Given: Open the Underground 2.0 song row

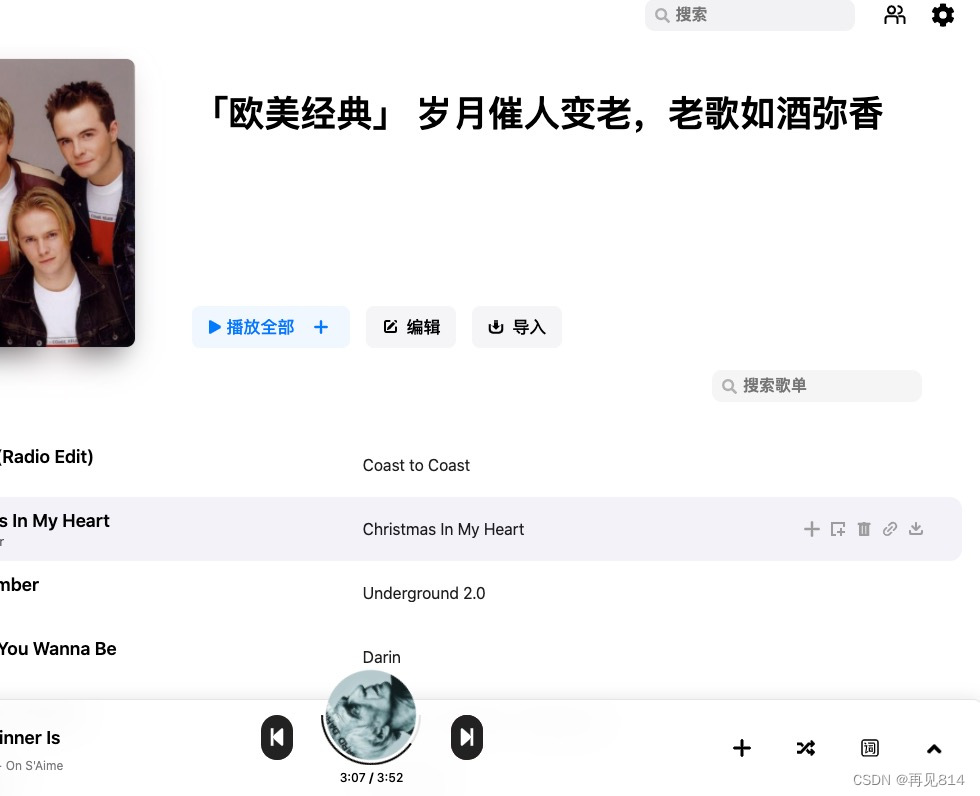Looking at the screenshot, I should tap(424, 593).
